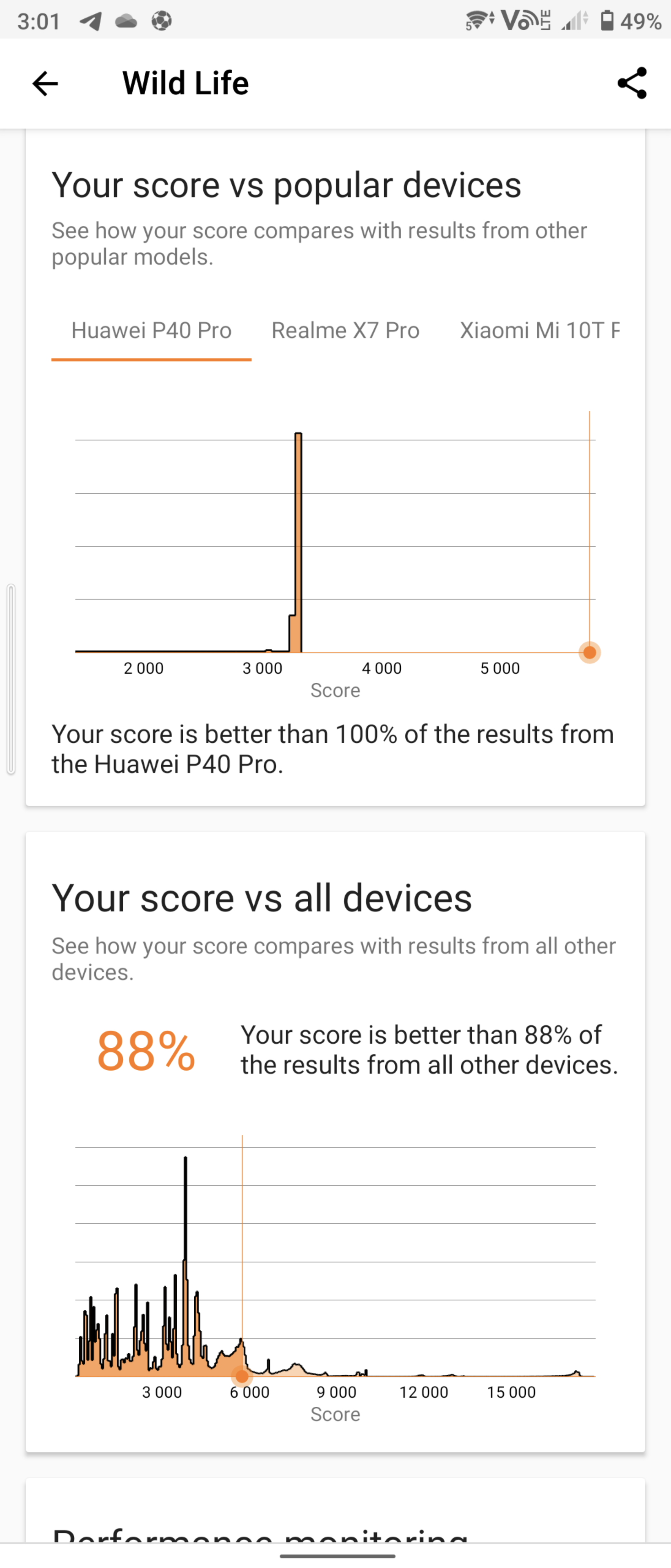This screenshot has height=1568, width=671.
Task: Switch to the Xiaomi Mi 10T tab
Action: (x=539, y=330)
